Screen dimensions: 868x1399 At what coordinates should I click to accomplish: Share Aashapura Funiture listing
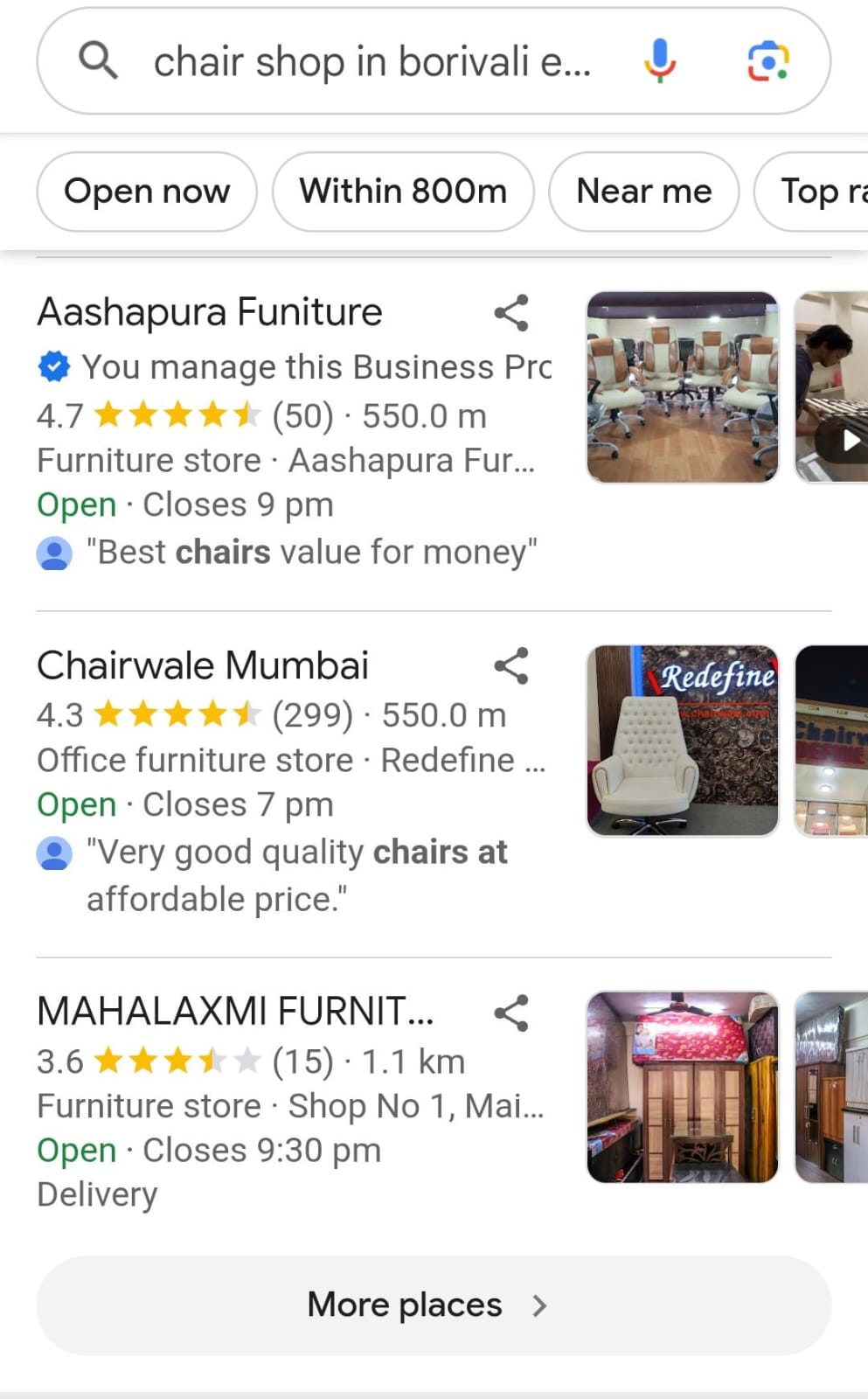[x=511, y=313]
